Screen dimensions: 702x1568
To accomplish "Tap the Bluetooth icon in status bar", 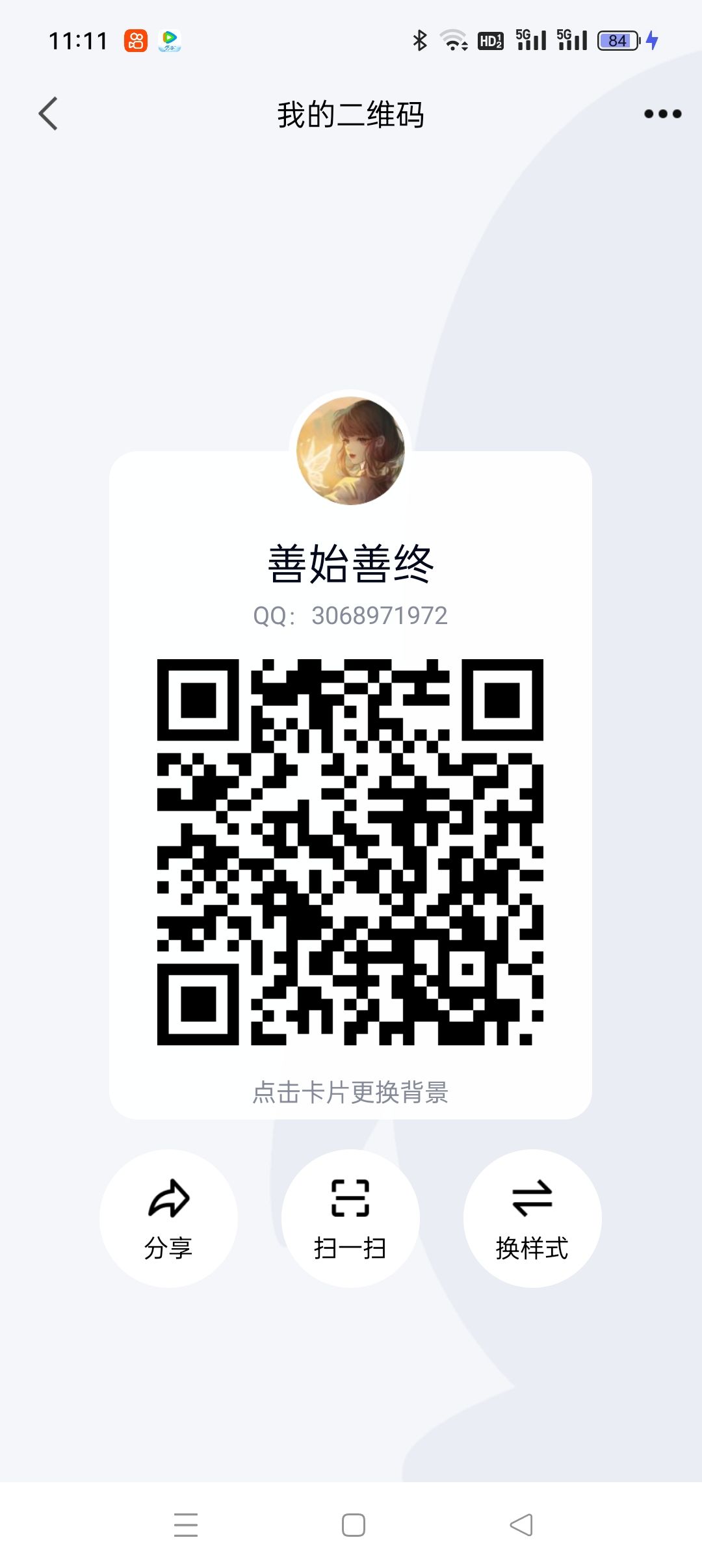I will click(419, 40).
